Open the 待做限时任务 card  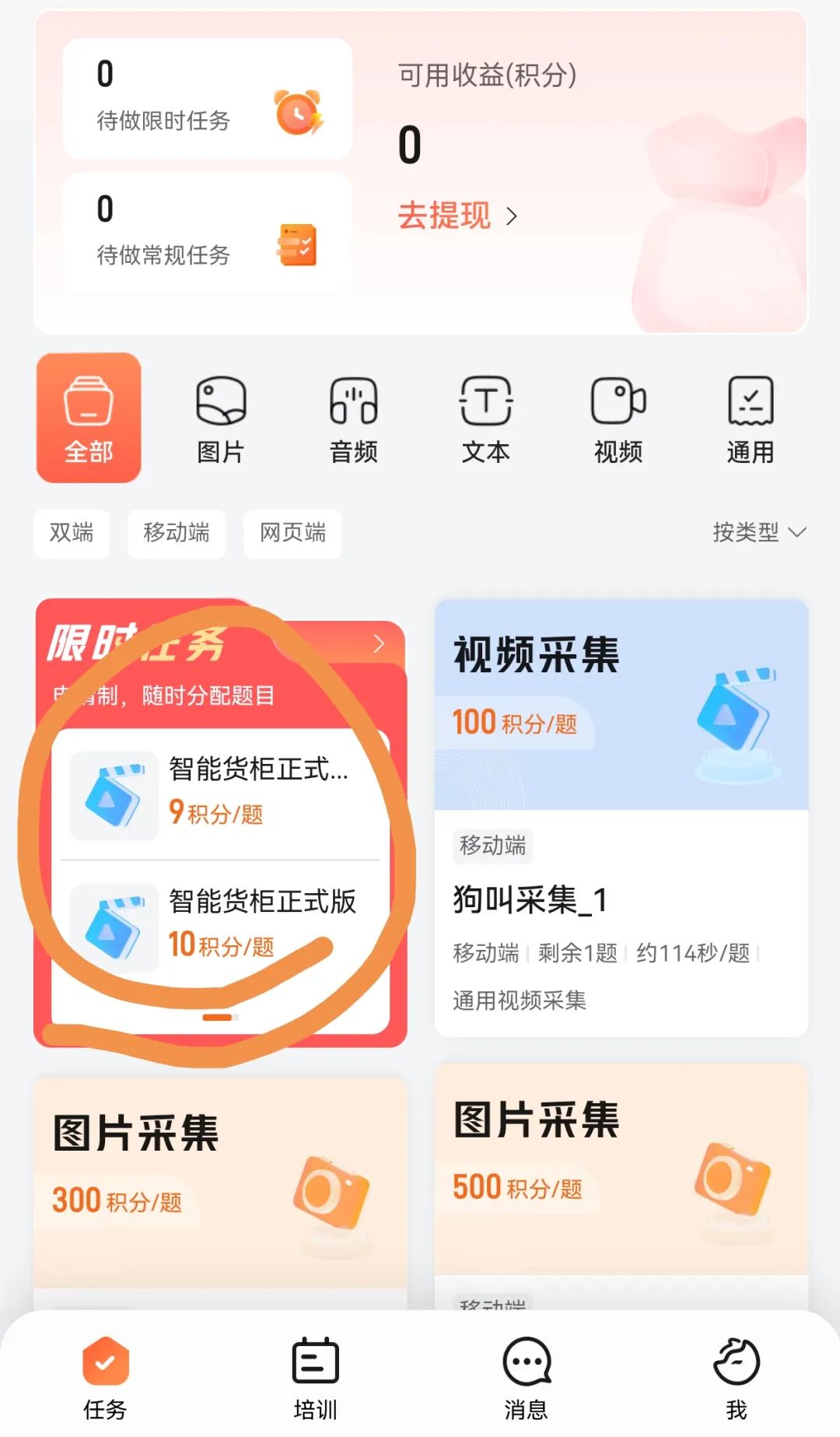pos(208,99)
